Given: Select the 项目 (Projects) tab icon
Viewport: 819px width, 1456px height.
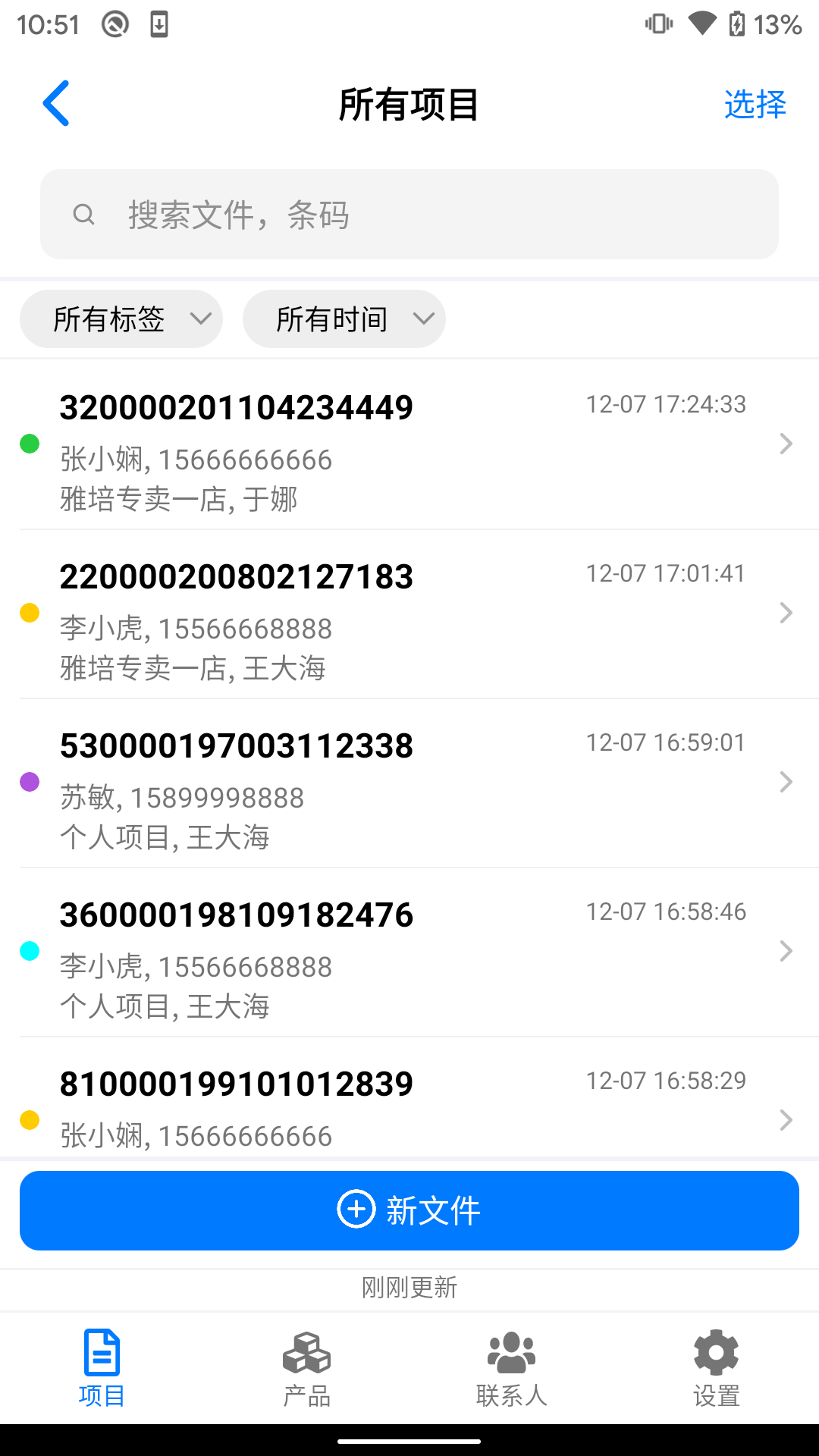Looking at the screenshot, I should [x=102, y=1351].
